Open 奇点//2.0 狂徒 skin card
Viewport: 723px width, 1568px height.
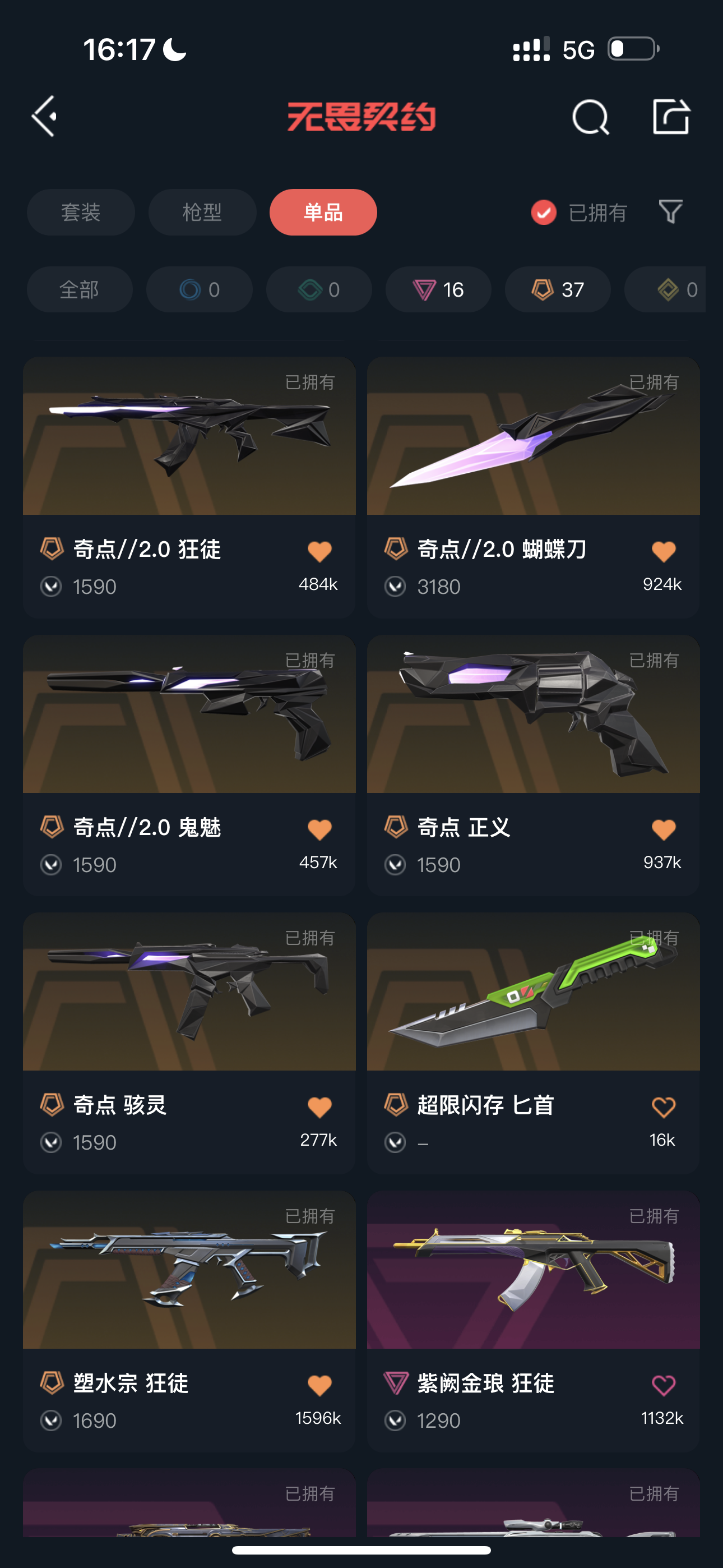[x=189, y=487]
